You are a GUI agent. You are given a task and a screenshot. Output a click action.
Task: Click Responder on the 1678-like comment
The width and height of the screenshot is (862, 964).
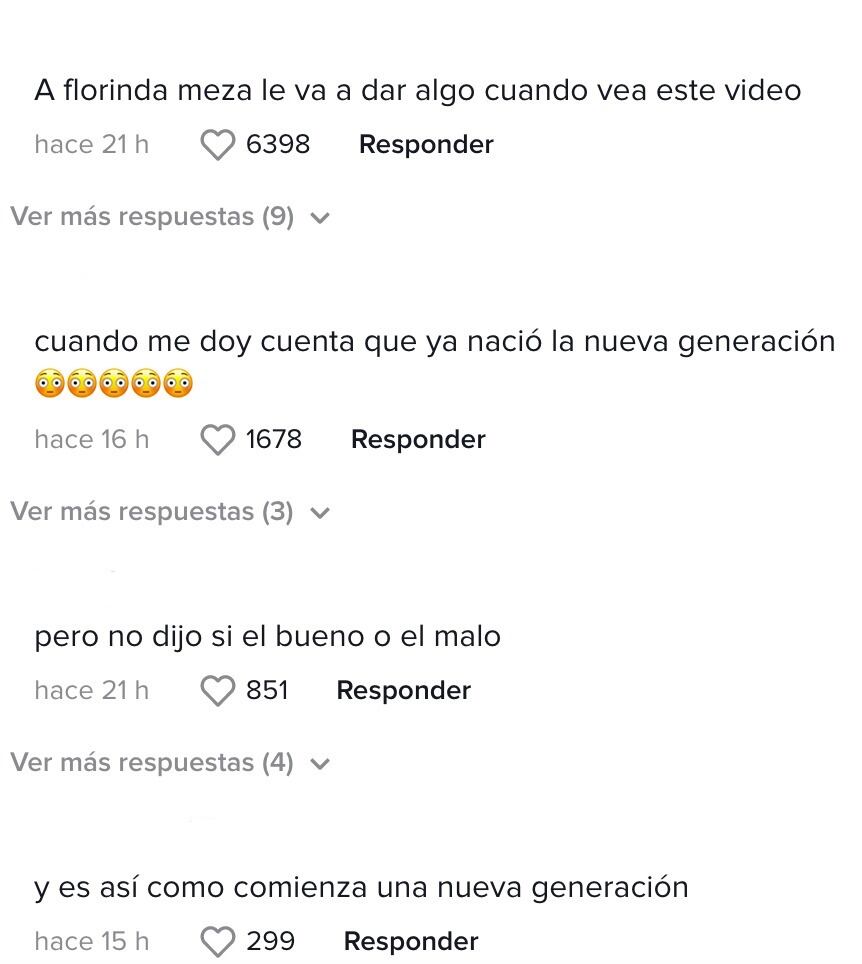(x=417, y=438)
